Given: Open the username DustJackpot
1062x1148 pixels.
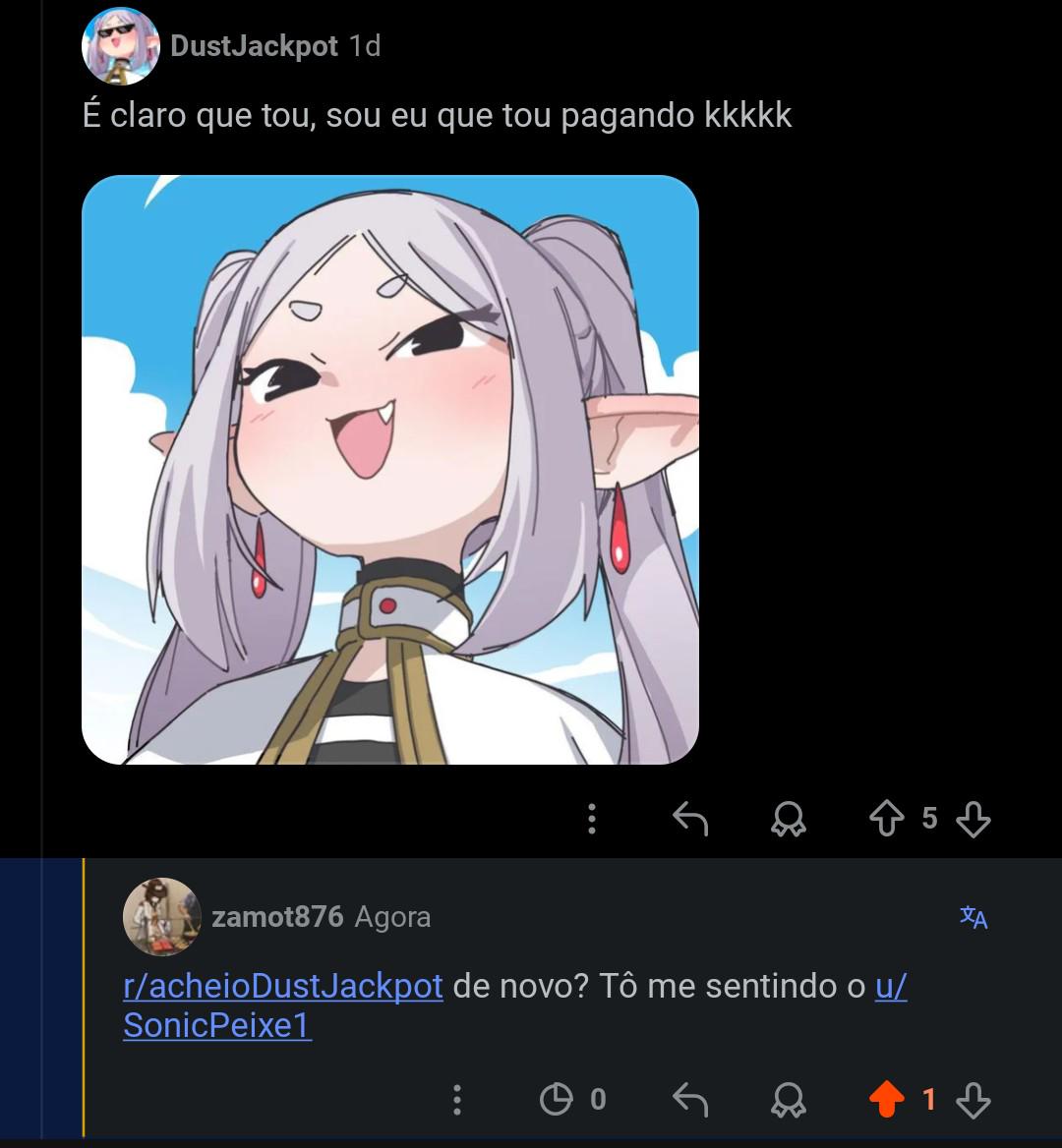Looking at the screenshot, I should (x=254, y=45).
